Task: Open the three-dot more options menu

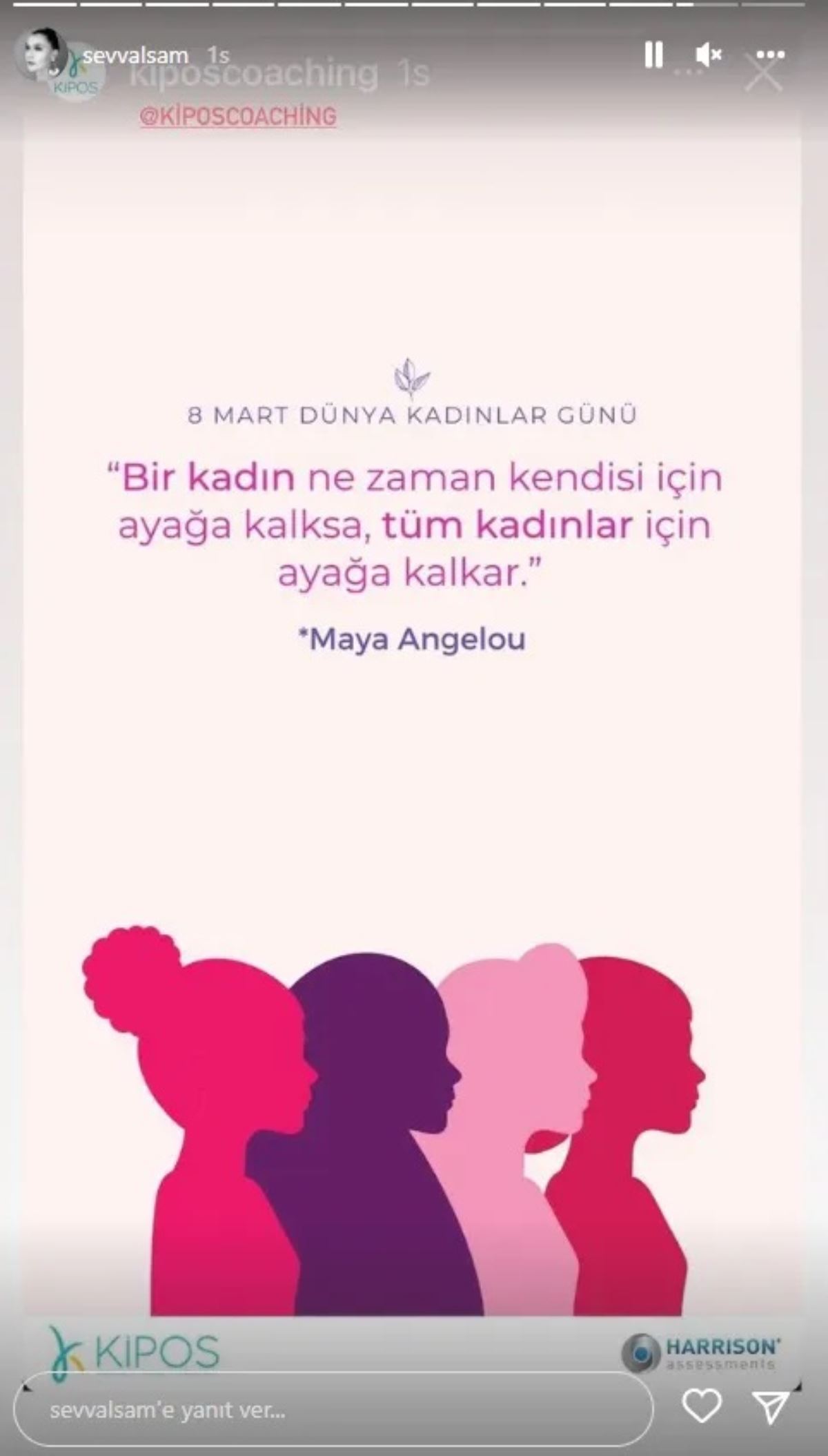Action: point(770,55)
